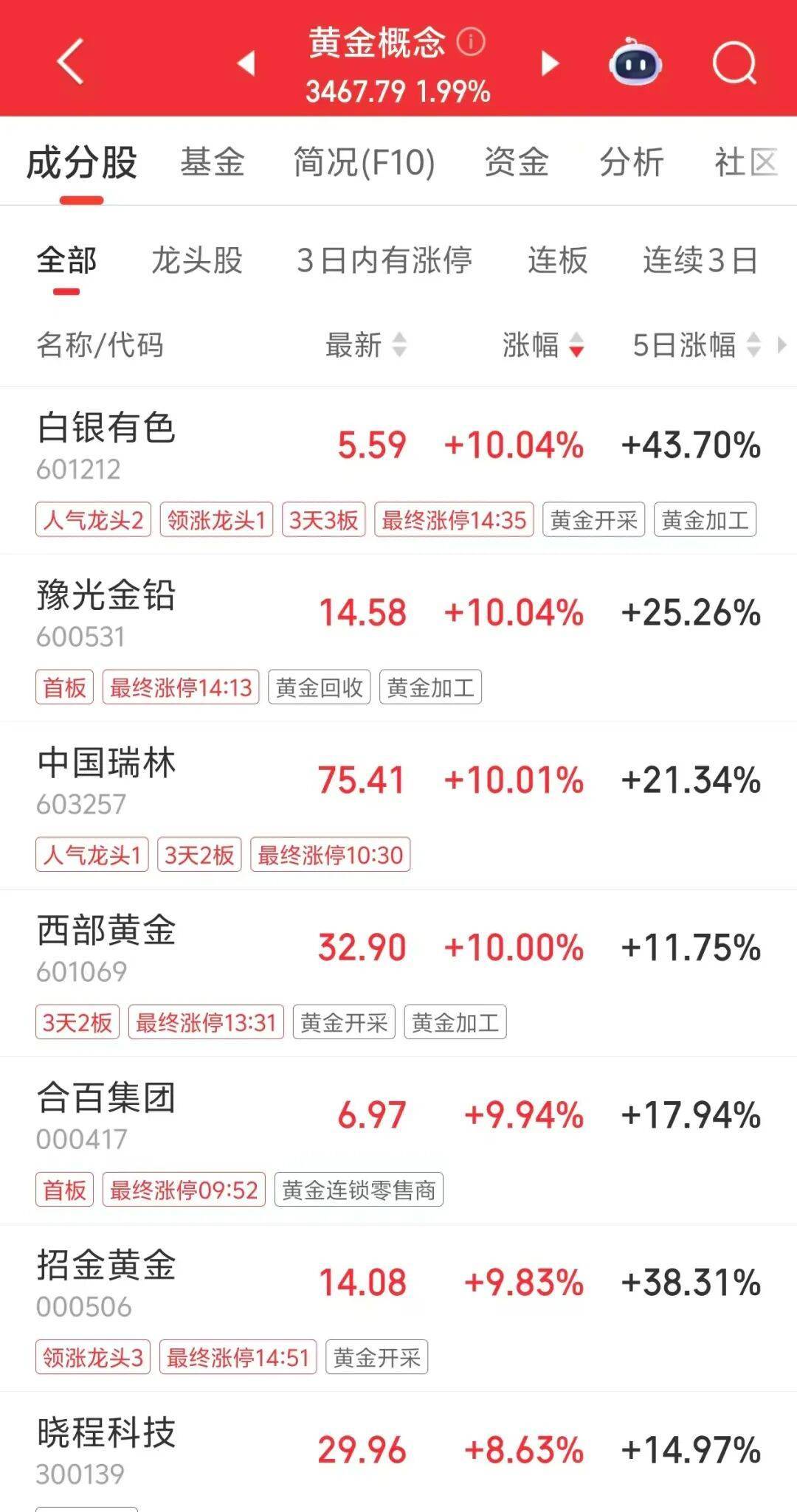Switch to the 资金 tab

[516, 162]
